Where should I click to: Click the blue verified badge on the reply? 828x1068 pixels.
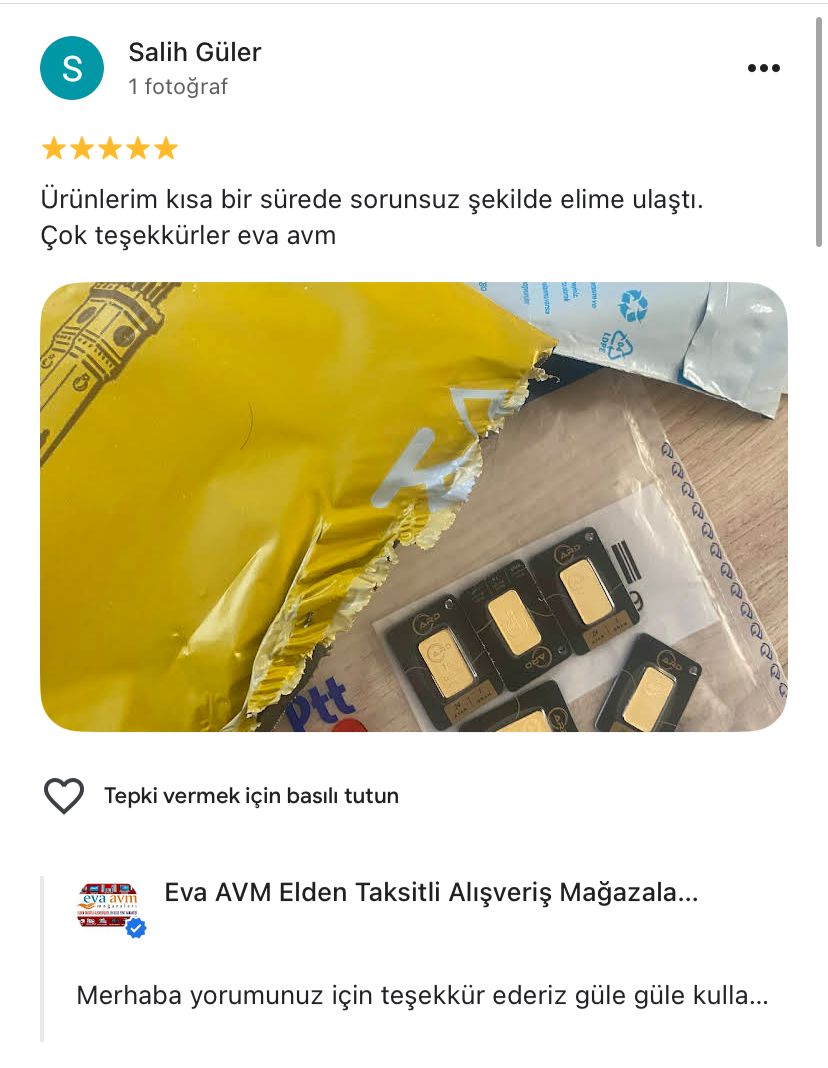pyautogui.click(x=134, y=928)
